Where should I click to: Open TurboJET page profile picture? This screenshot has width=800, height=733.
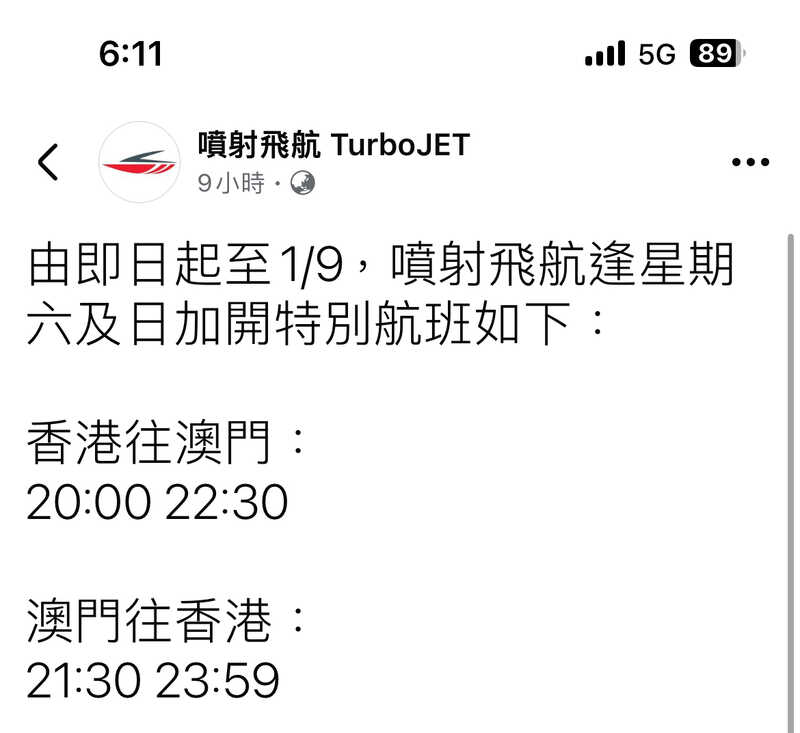[139, 162]
